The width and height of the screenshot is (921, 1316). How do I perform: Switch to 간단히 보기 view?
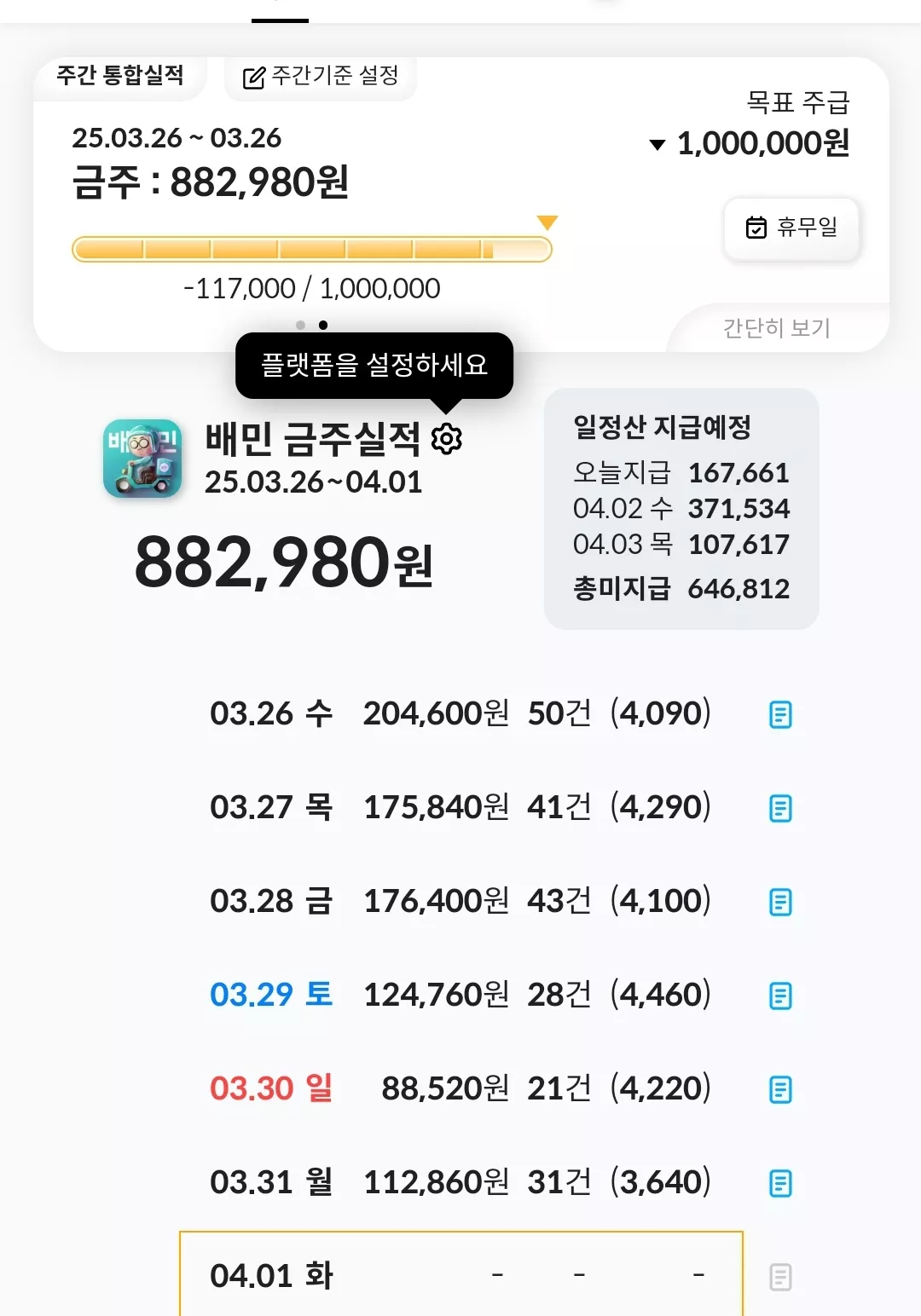(777, 328)
